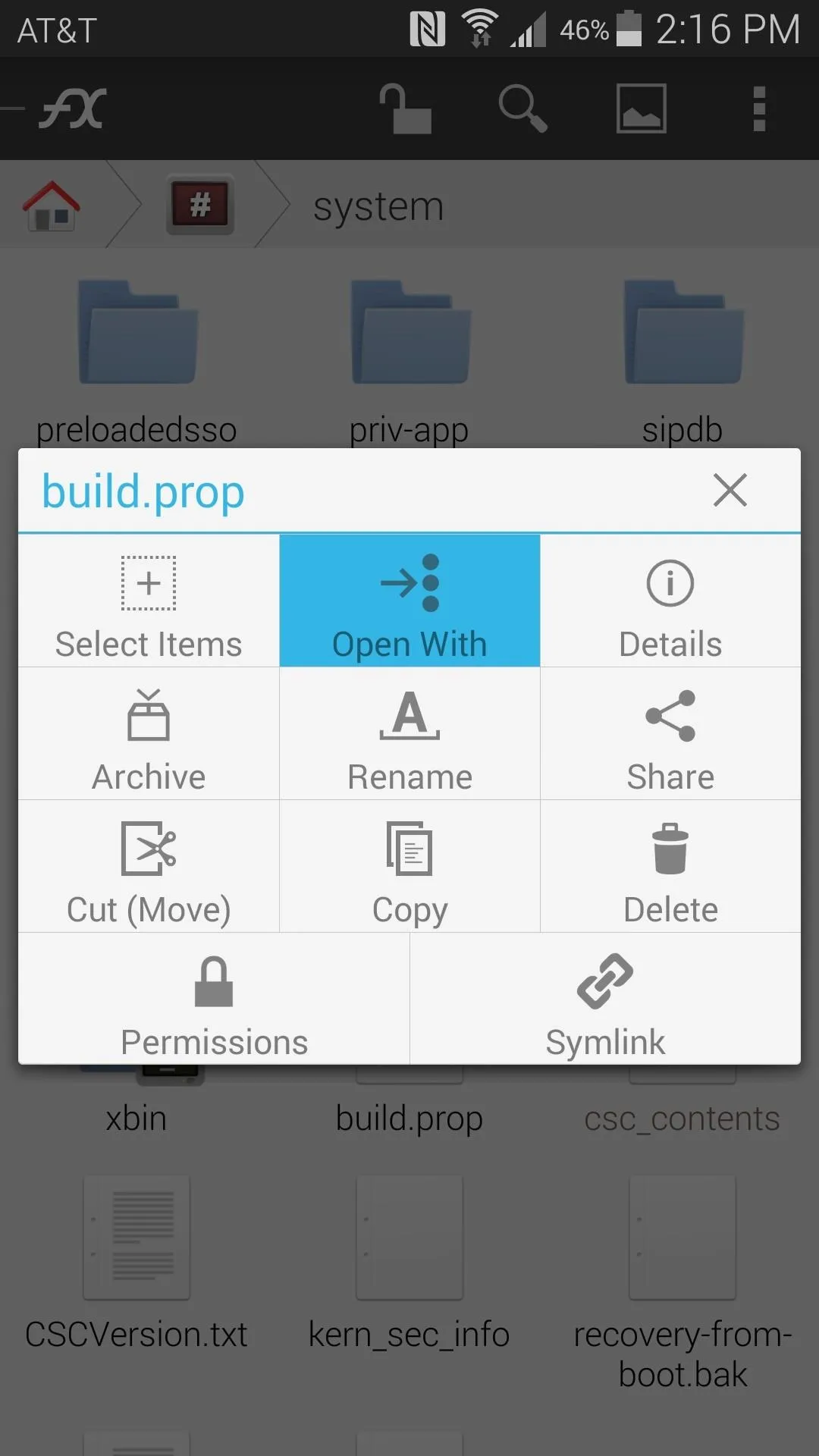Viewport: 819px width, 1456px height.
Task: Archive the build.prop file
Action: [x=149, y=733]
